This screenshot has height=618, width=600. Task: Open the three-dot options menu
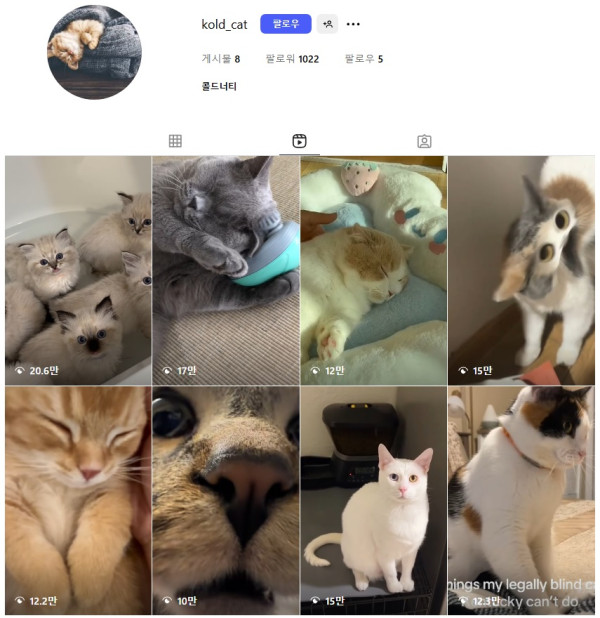pos(353,24)
